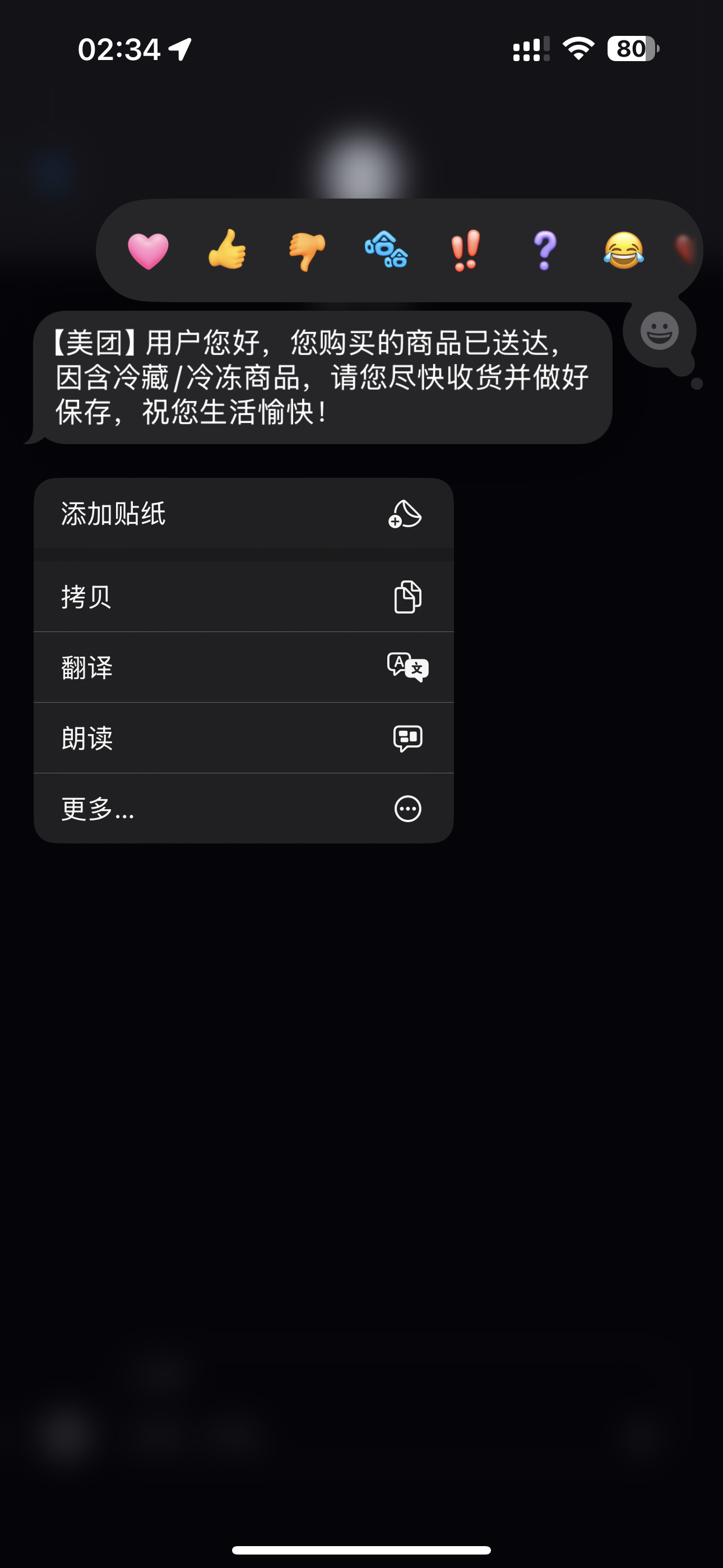Select 朗读 to read the message aloud
The image size is (723, 1568).
(243, 738)
